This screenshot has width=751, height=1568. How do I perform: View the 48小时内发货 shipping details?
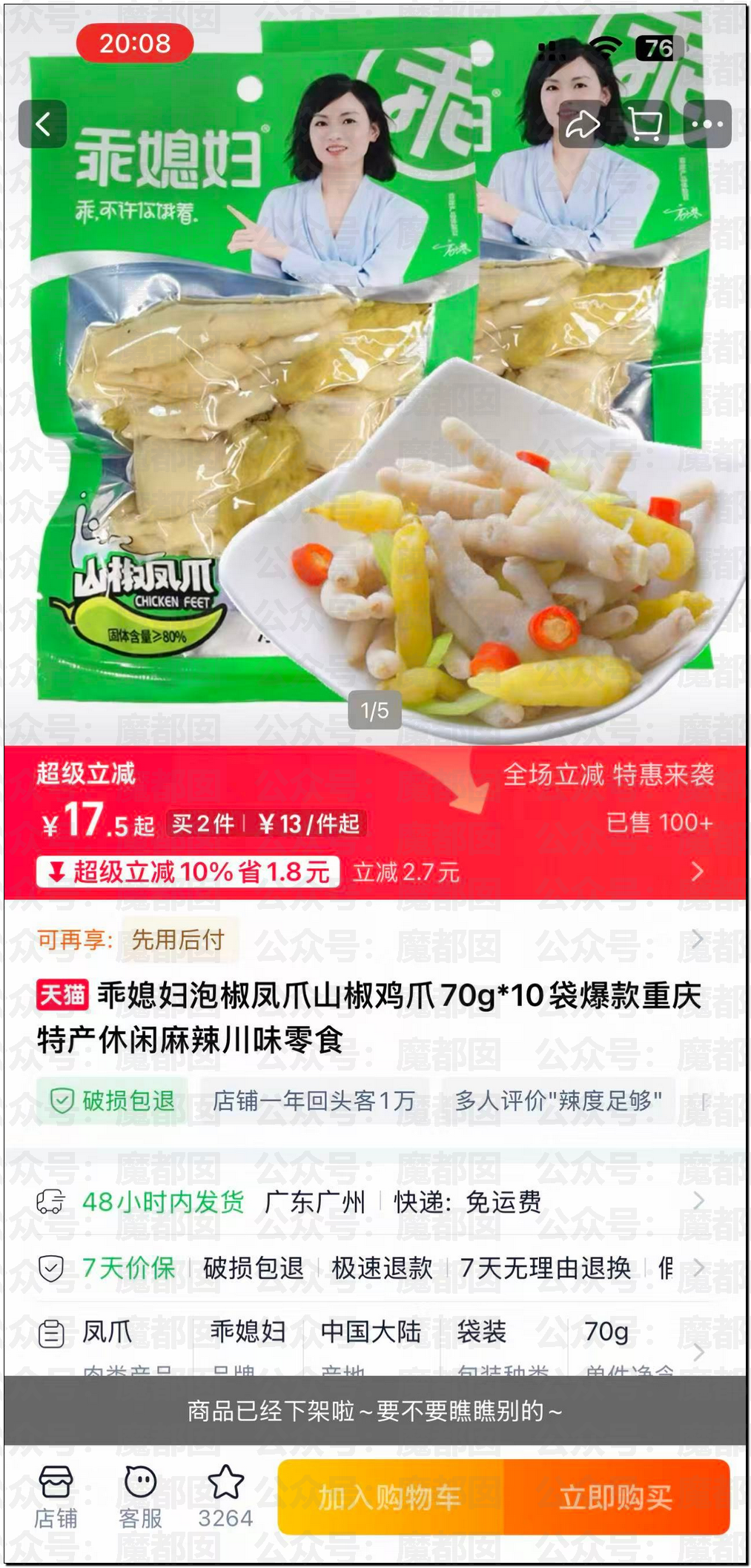click(x=698, y=1201)
